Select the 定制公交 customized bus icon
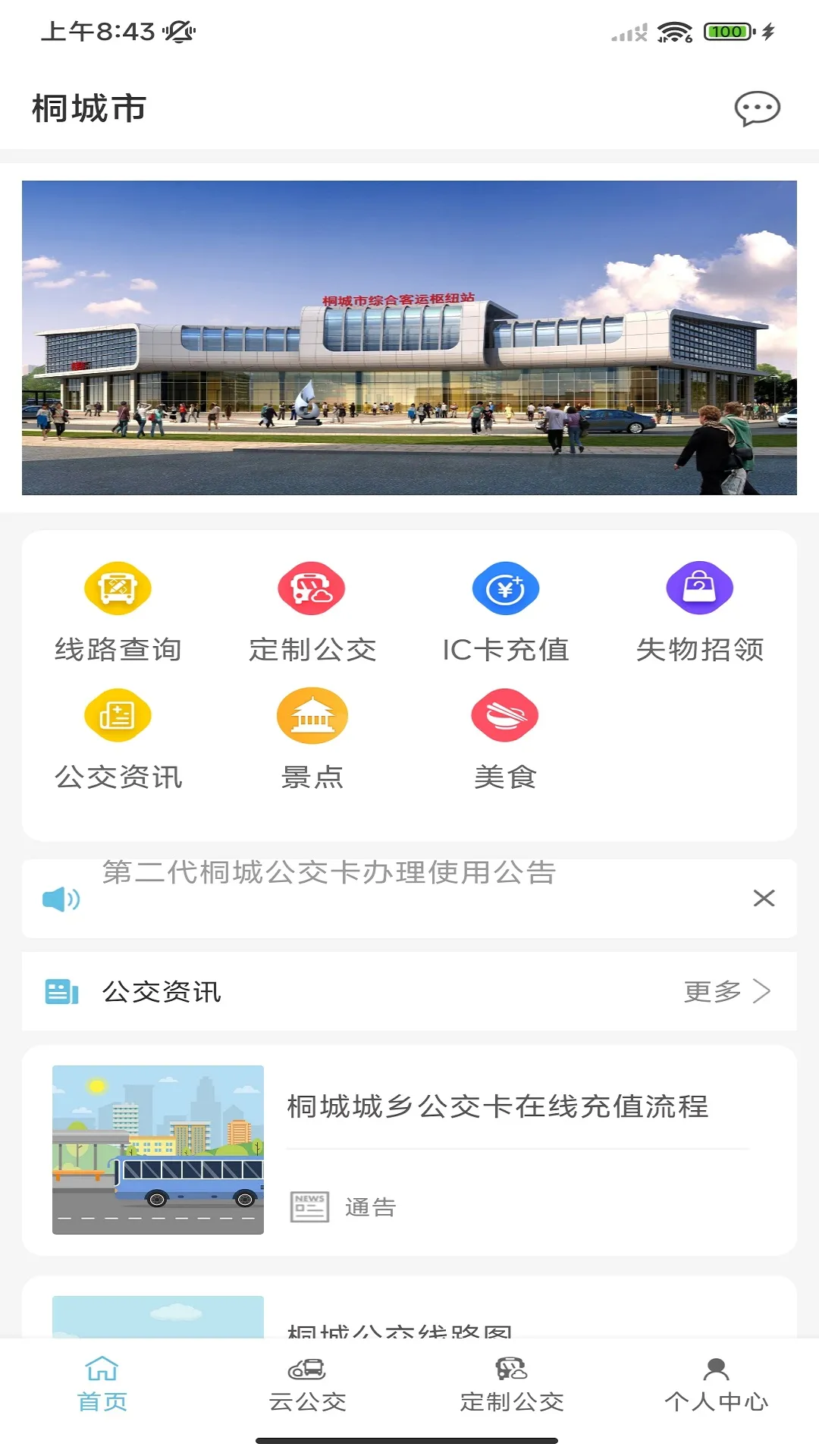This screenshot has width=819, height=1456. coord(312,588)
